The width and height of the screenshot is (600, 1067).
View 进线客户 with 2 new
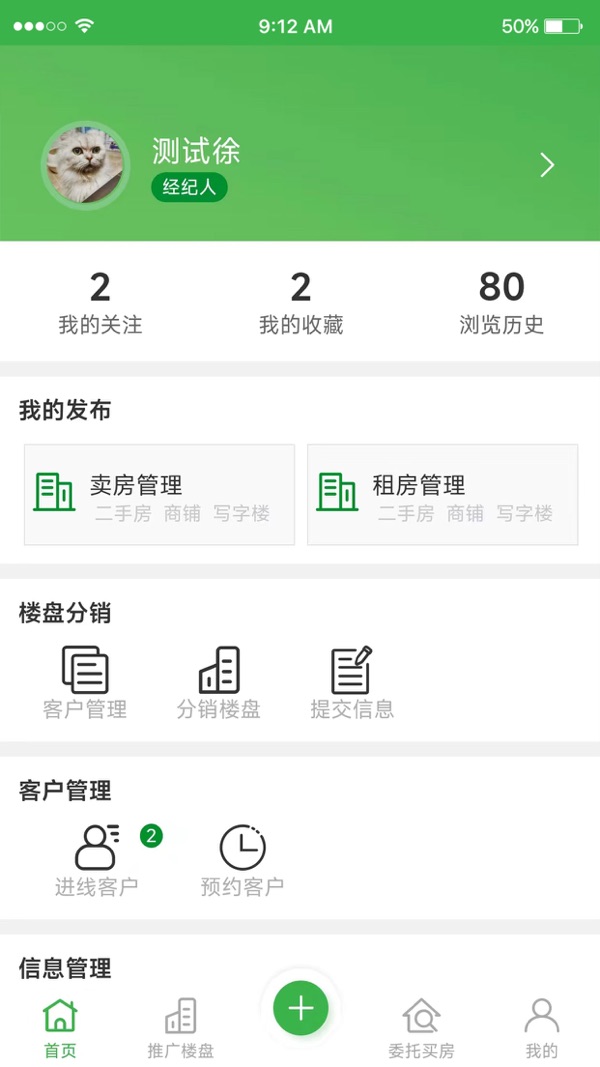[x=97, y=860]
